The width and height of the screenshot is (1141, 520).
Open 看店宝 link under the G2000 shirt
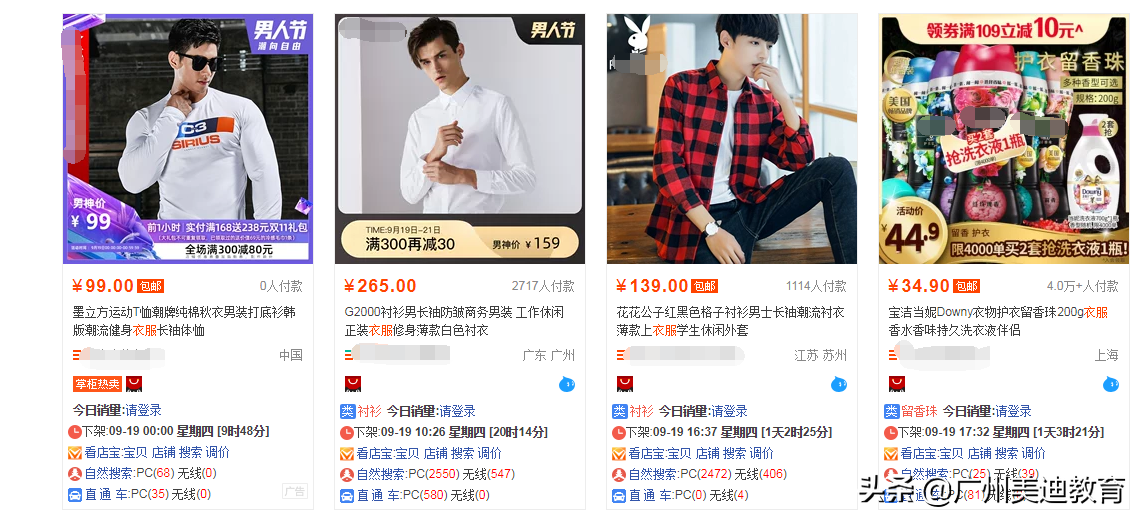tap(374, 453)
